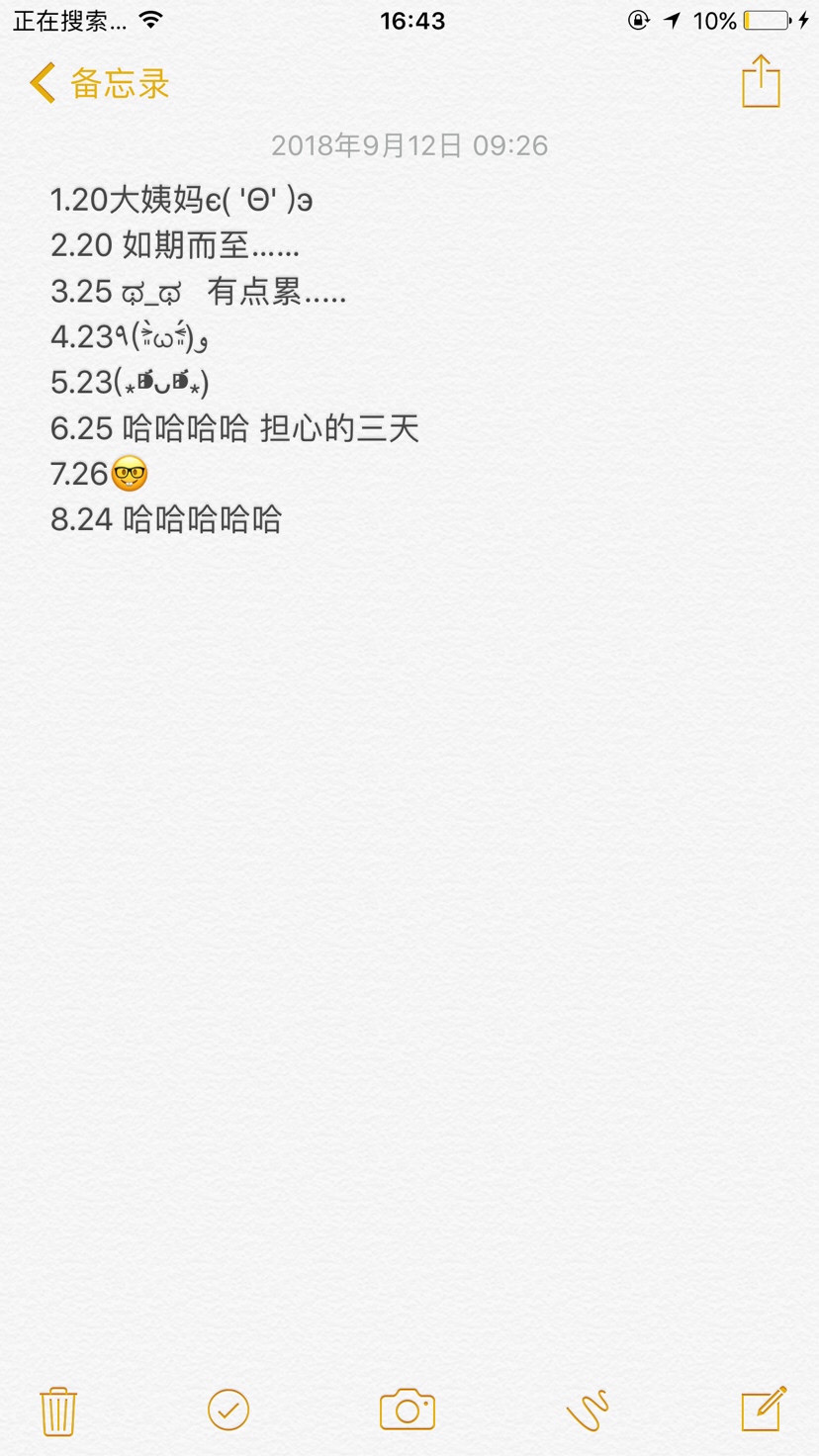This screenshot has width=819, height=1456.
Task: Start a handwriting sketch
Action: click(x=588, y=1410)
